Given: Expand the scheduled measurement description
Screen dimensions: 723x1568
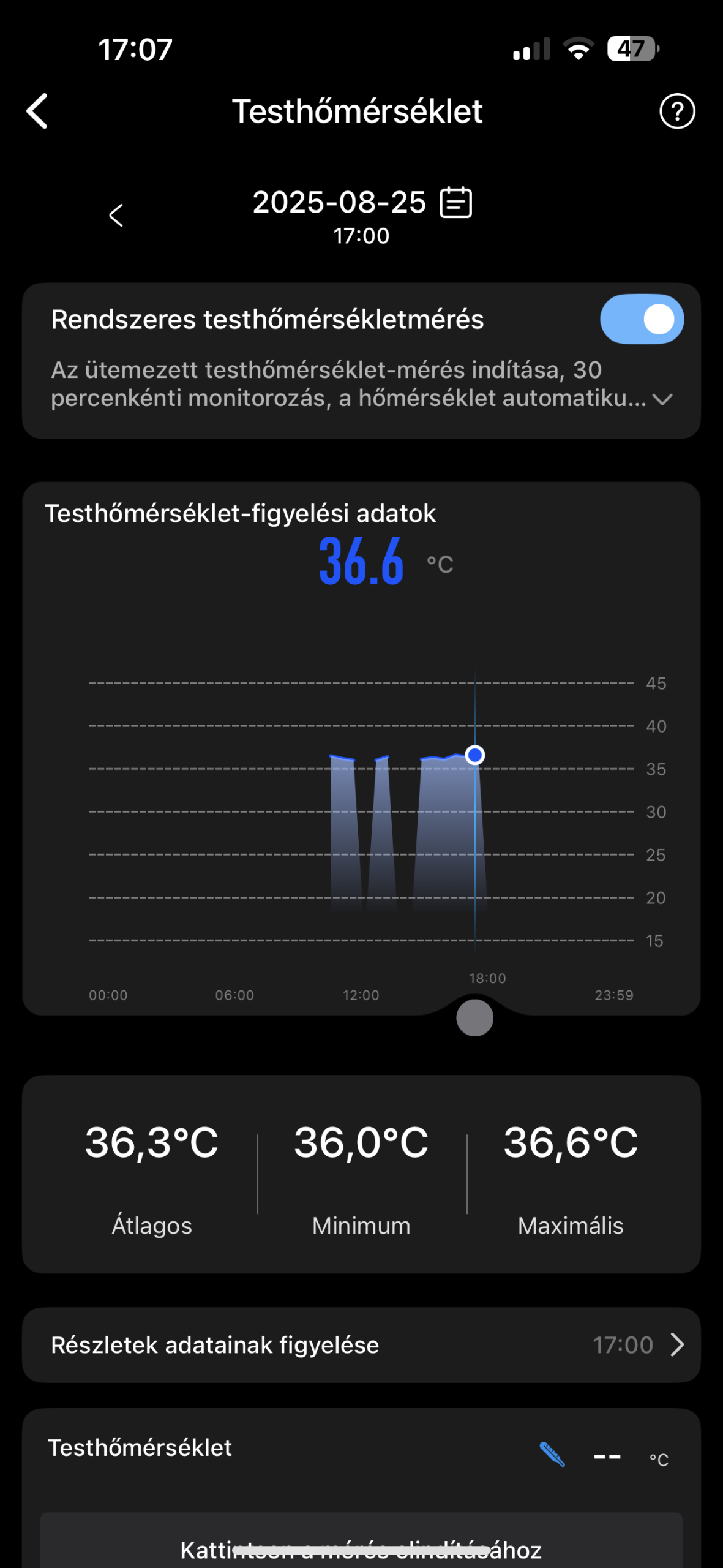Looking at the screenshot, I should (x=662, y=399).
